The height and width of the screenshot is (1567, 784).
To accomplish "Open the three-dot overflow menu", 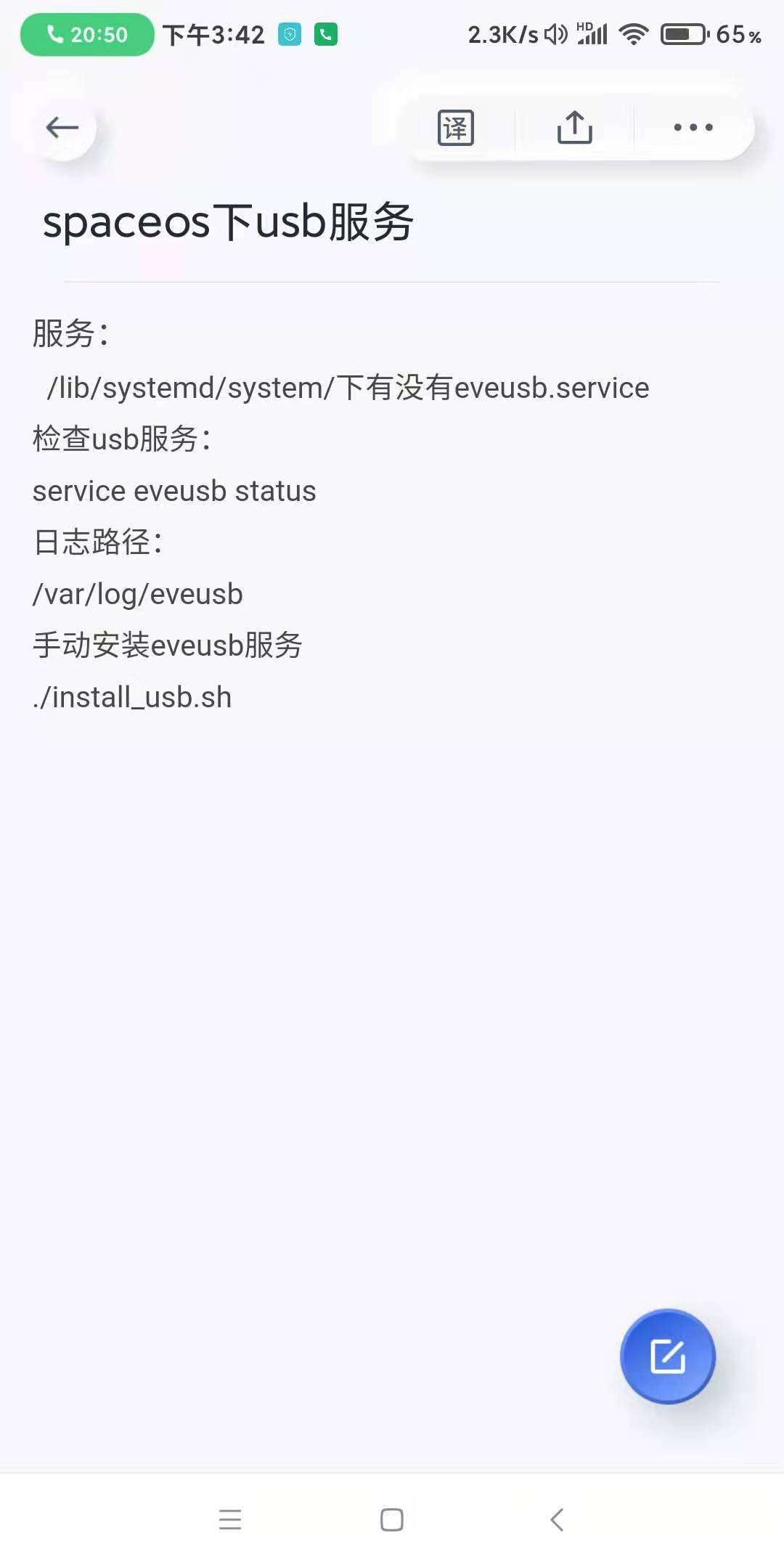I will [693, 128].
